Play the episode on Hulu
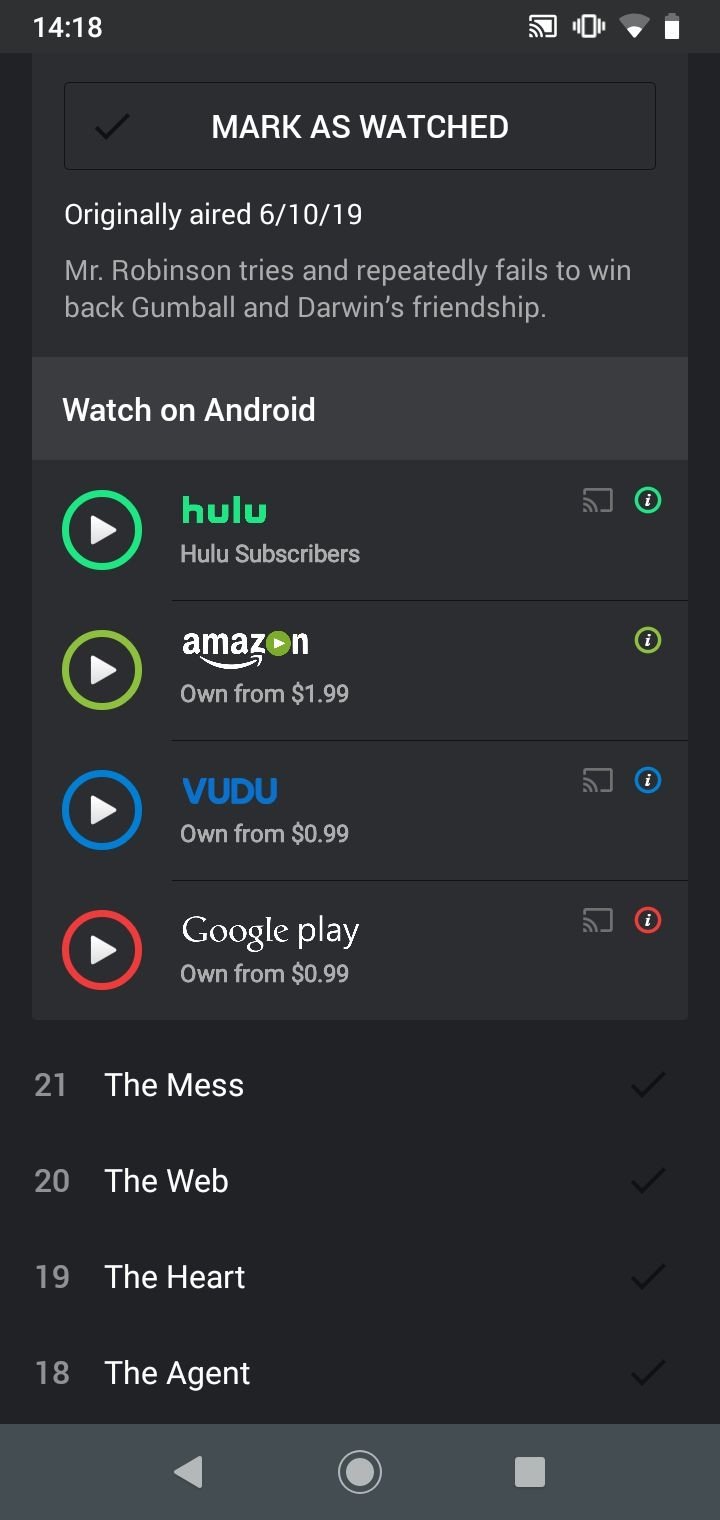Image resolution: width=720 pixels, height=1520 pixels. [x=102, y=530]
